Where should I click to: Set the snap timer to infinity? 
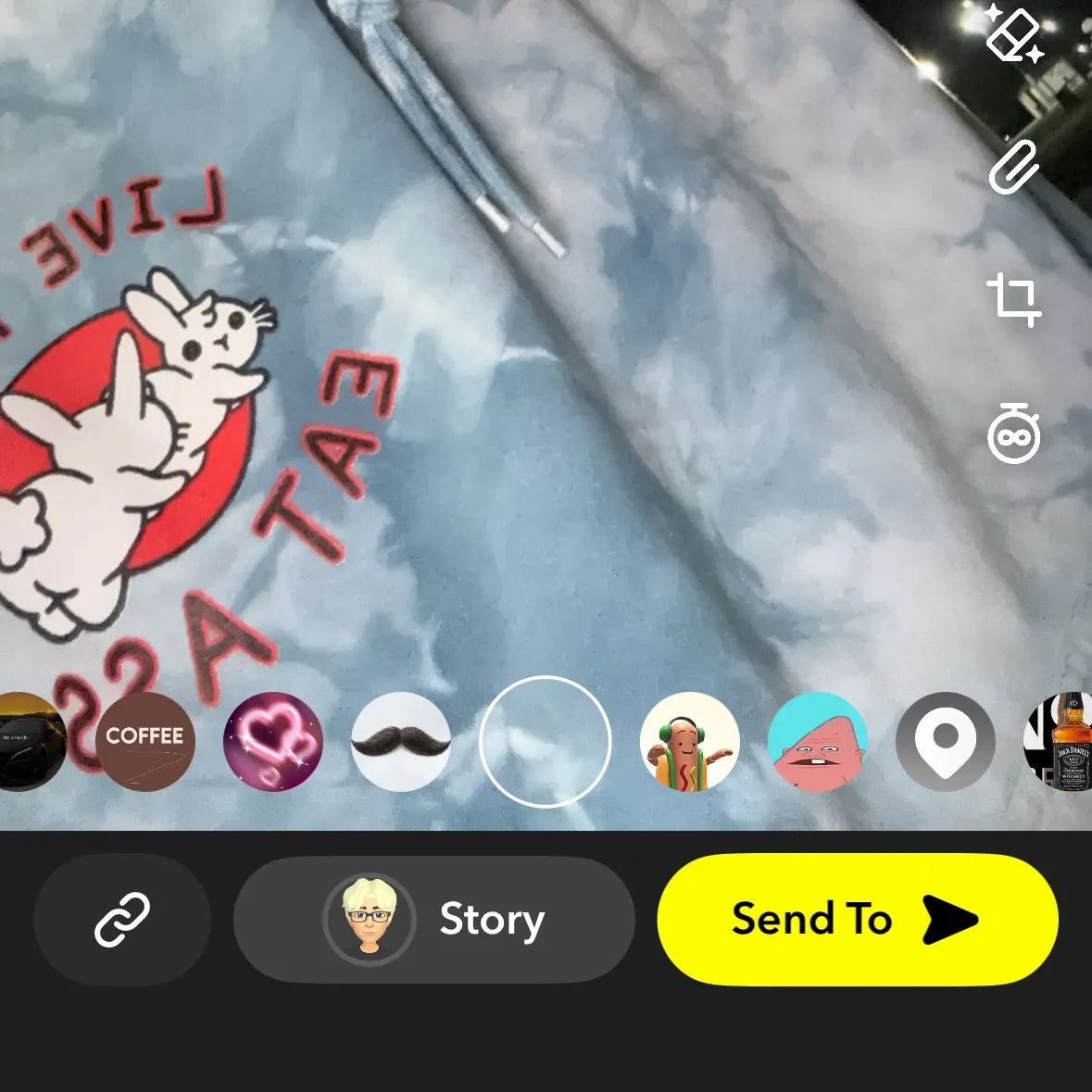point(1013,434)
